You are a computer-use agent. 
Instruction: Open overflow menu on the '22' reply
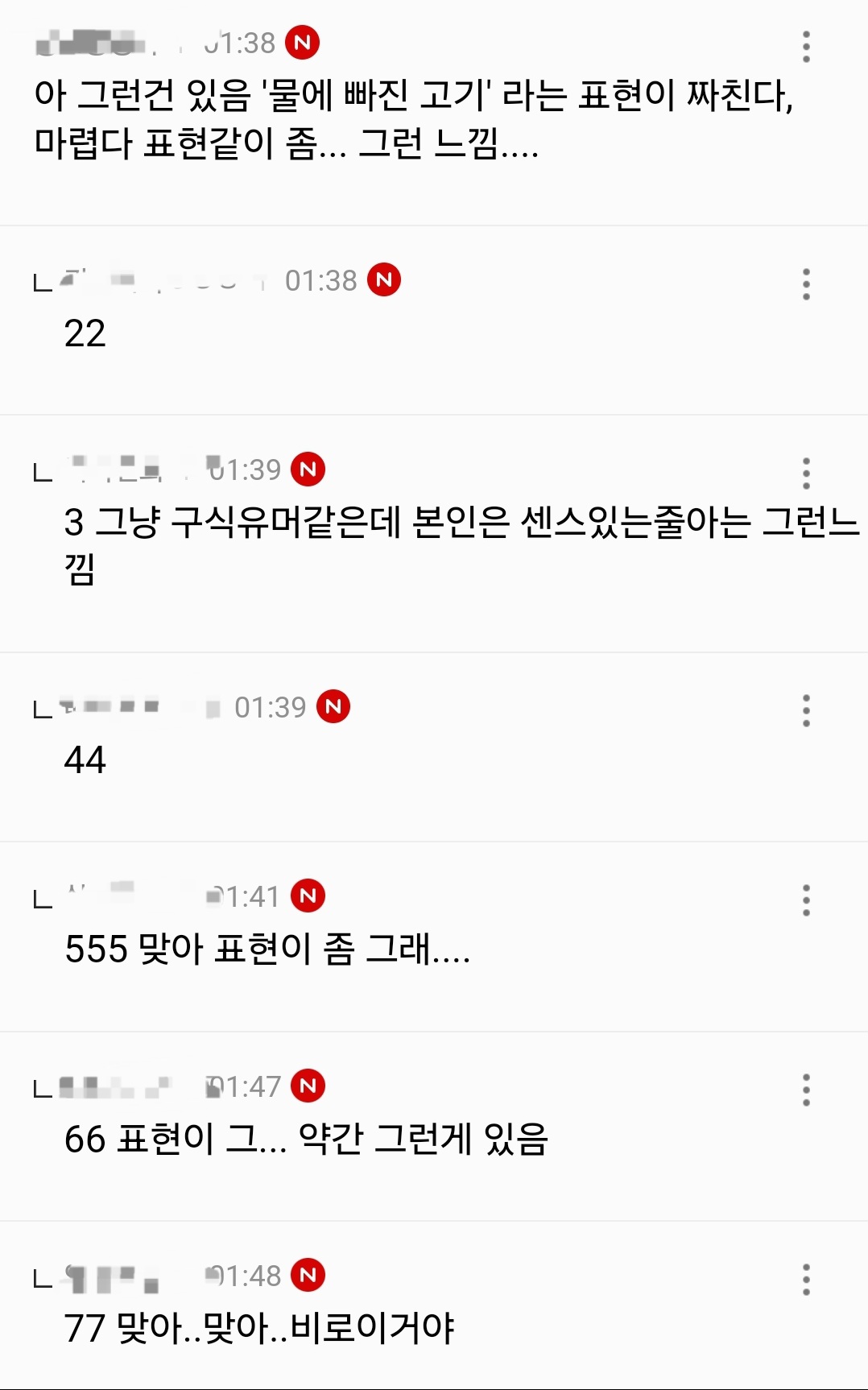[x=806, y=284]
